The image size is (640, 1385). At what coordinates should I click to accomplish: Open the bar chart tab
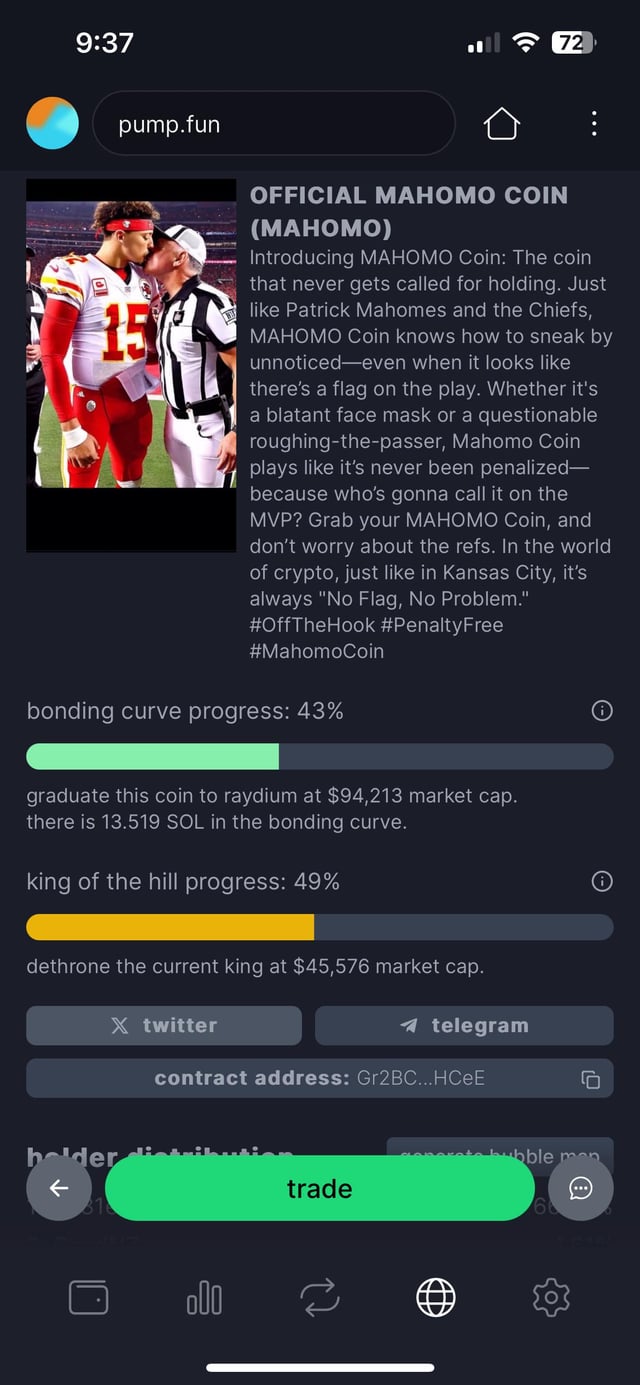[204, 1298]
